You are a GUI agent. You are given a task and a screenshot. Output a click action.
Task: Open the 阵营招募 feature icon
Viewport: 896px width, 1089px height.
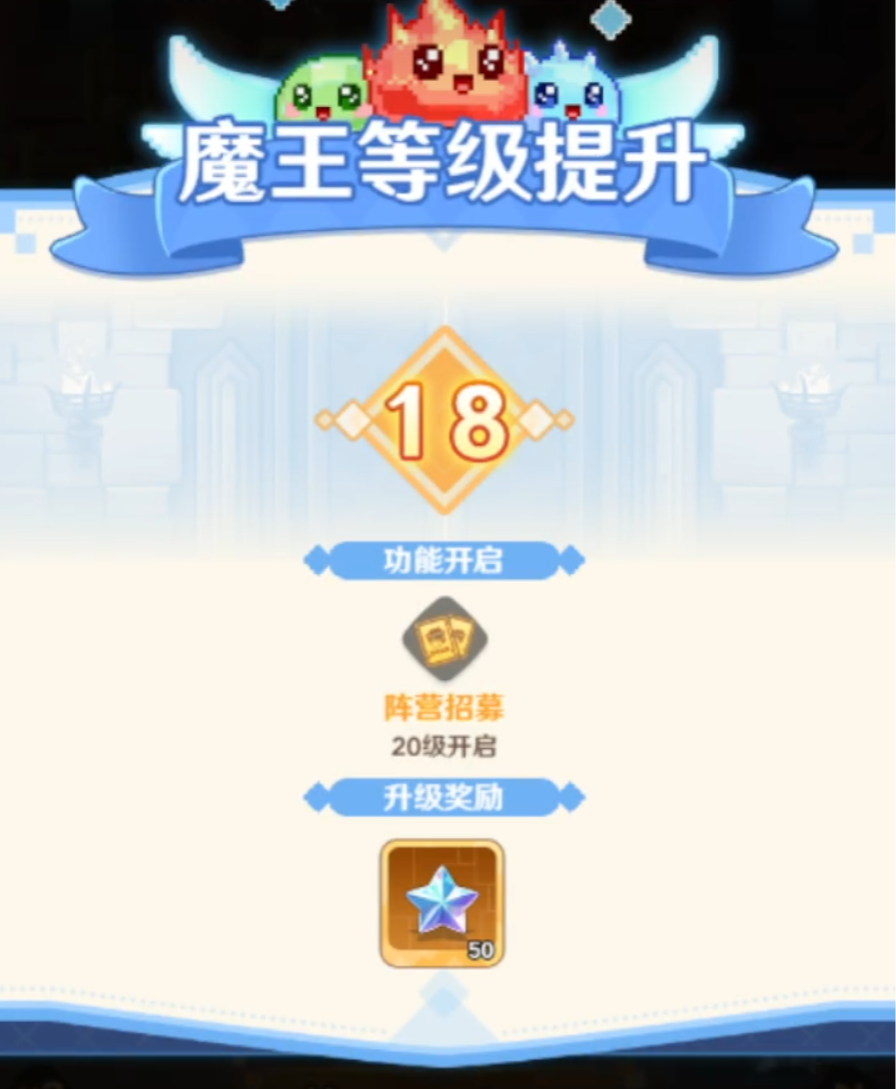tap(444, 640)
